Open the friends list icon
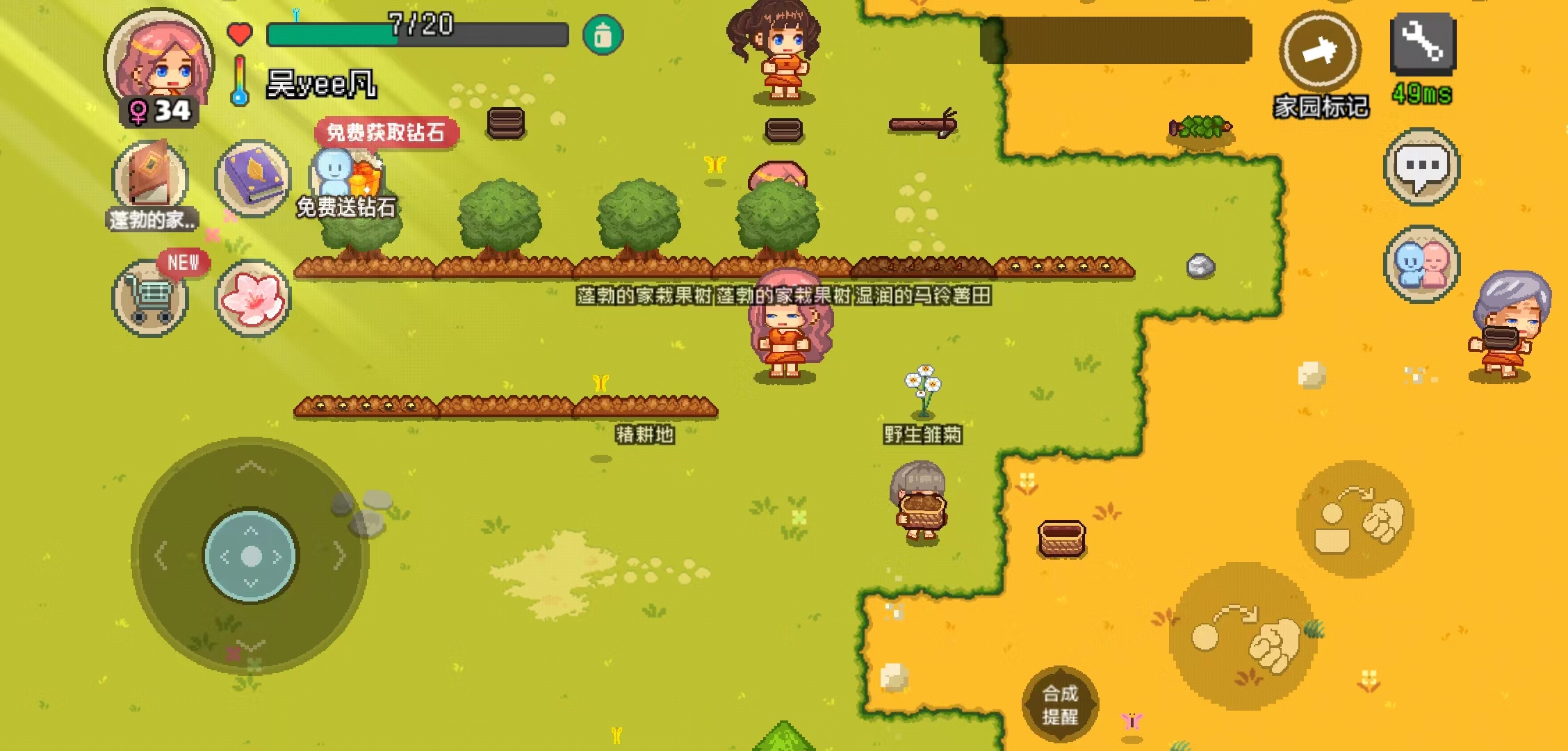 point(1421,265)
